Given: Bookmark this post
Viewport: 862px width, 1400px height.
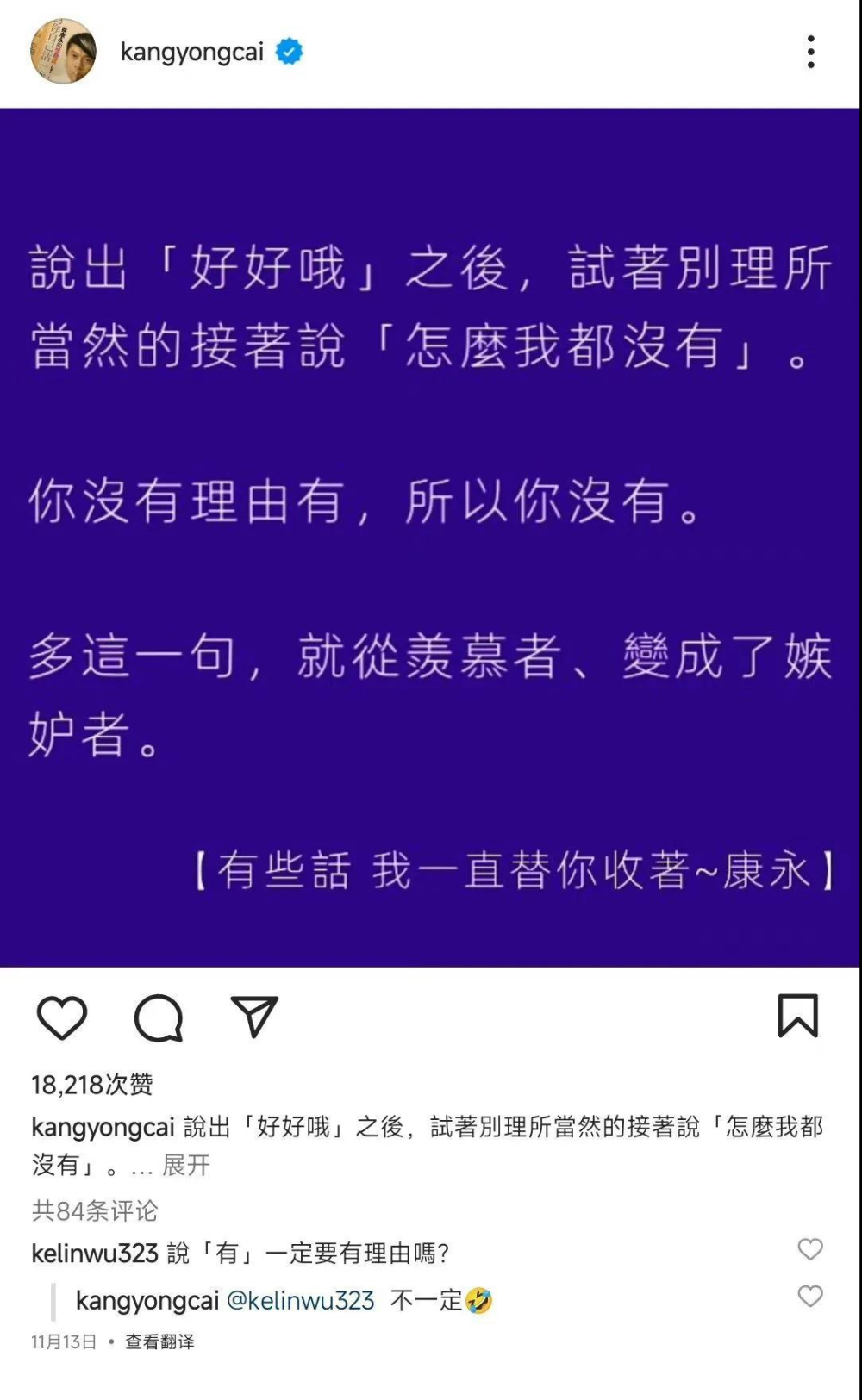Looking at the screenshot, I should click(x=798, y=1016).
